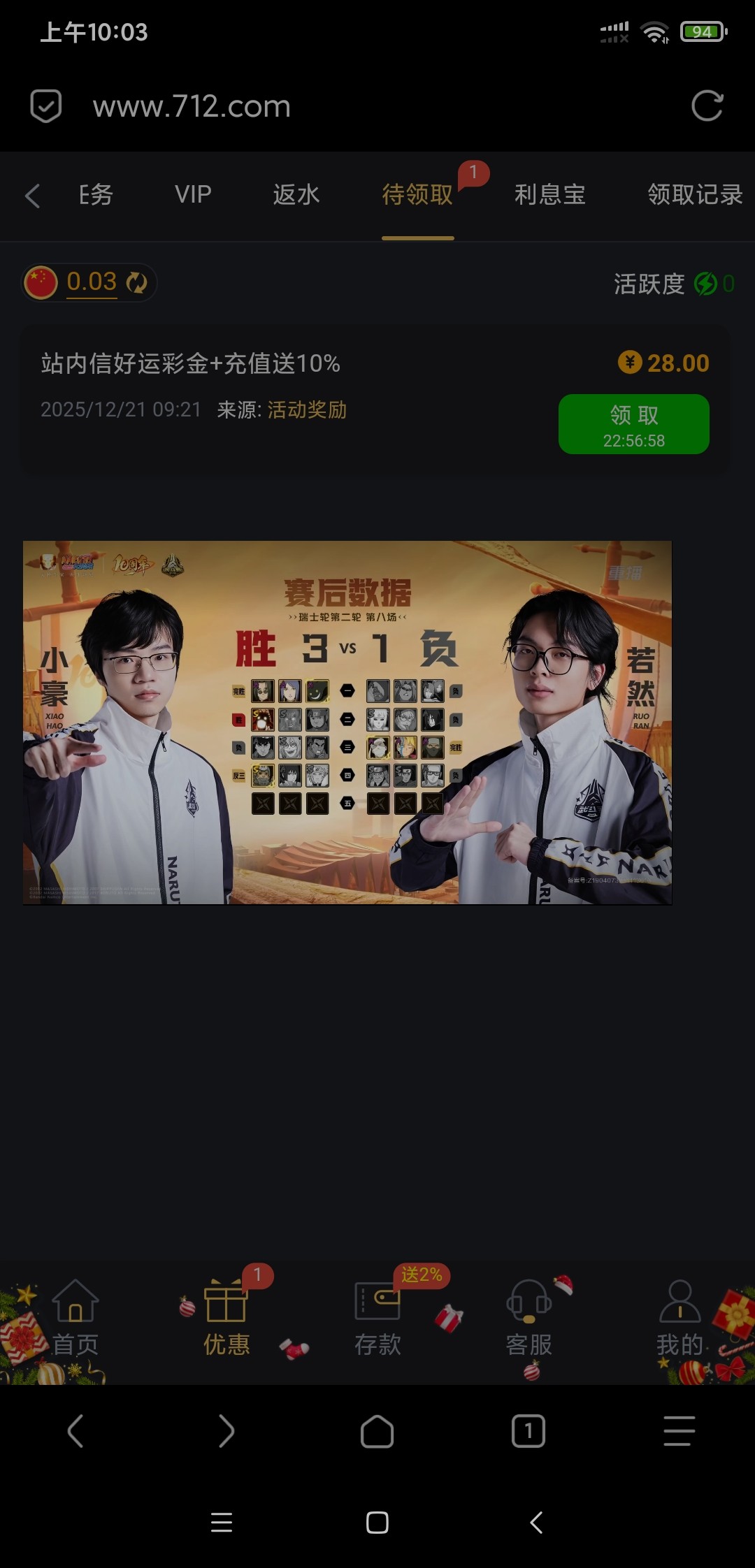Open the 领取记录 tab

[x=694, y=194]
